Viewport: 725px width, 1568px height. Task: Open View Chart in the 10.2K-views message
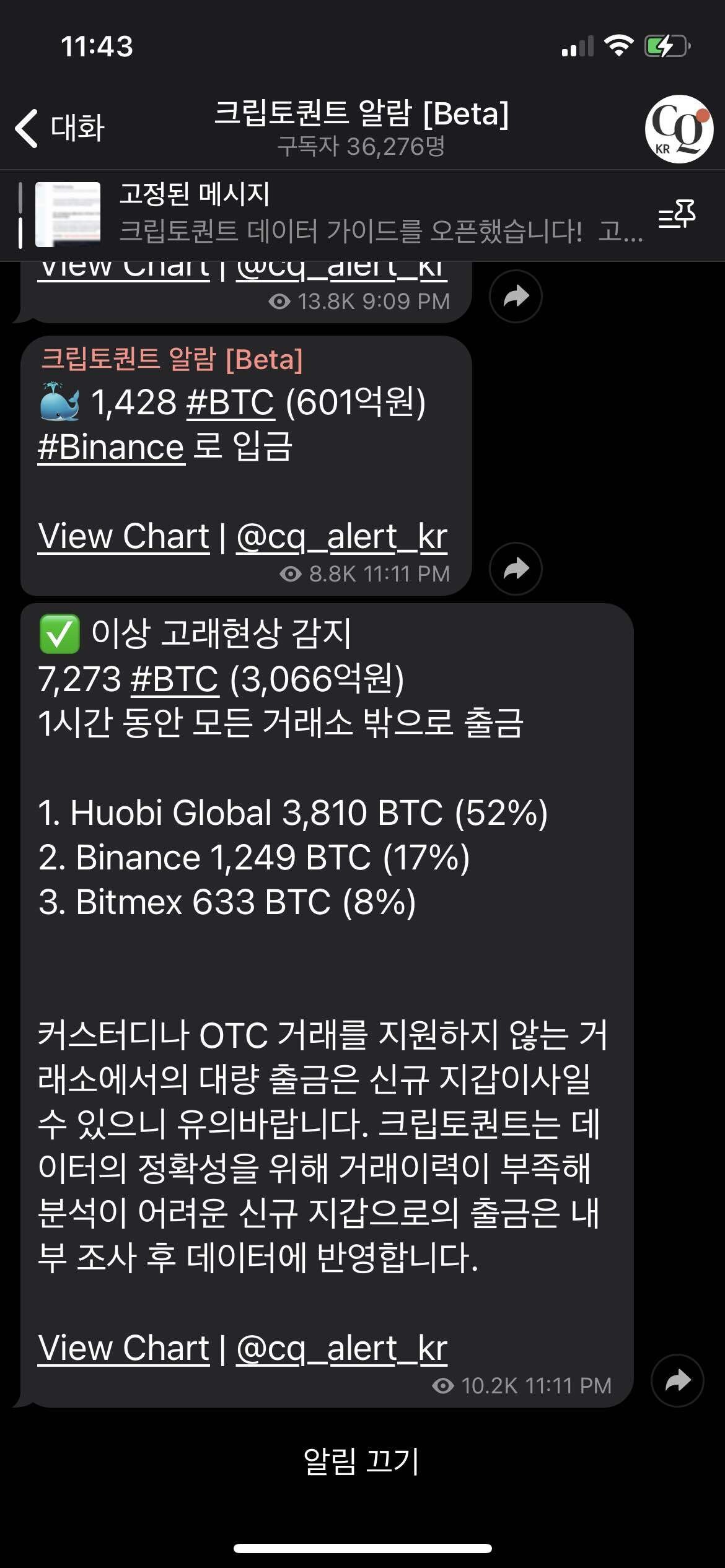tap(124, 1348)
